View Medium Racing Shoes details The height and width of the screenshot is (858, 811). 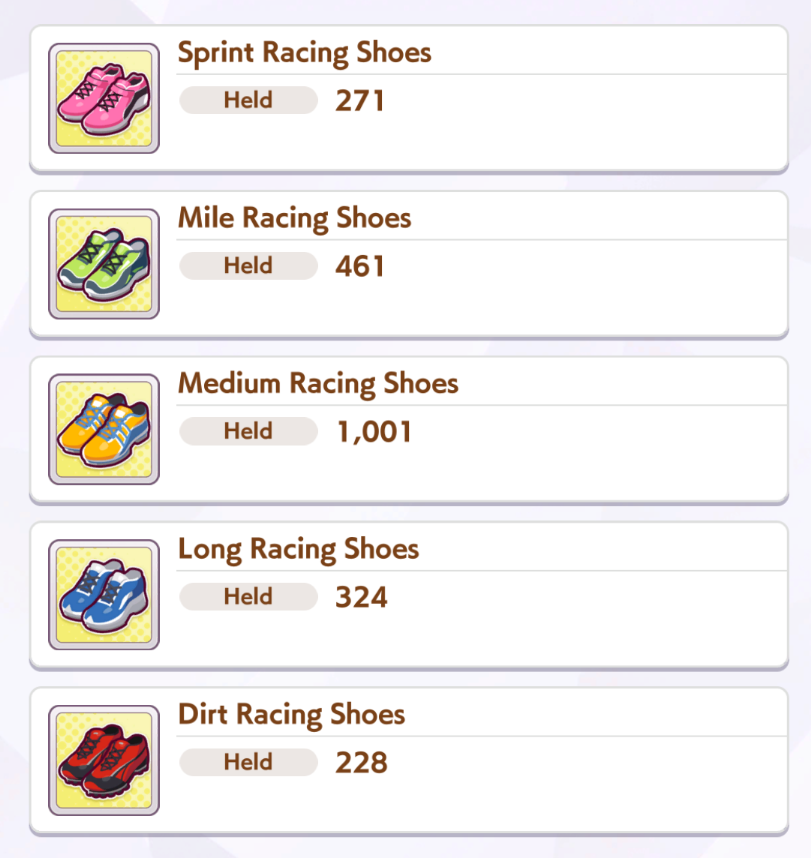[408, 430]
